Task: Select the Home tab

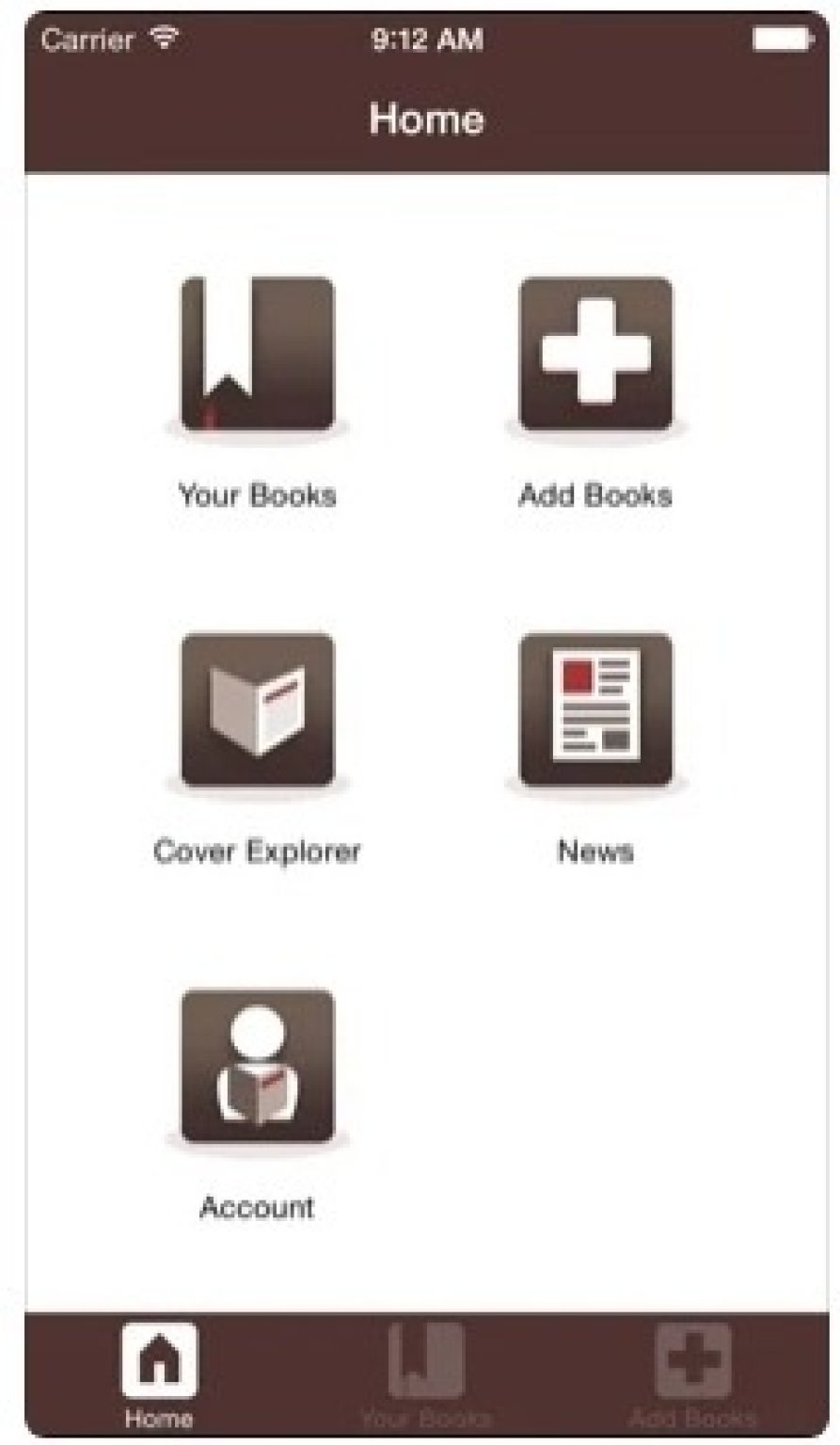Action: tap(160, 1374)
